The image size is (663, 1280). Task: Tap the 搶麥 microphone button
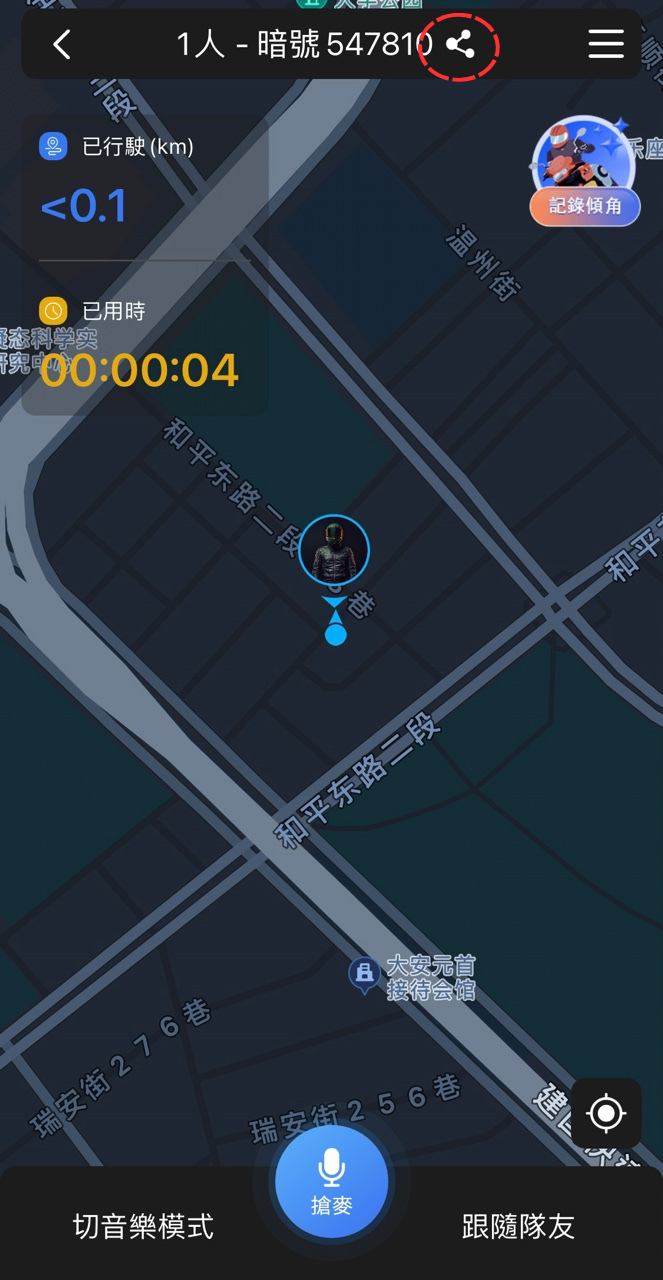coord(332,1181)
